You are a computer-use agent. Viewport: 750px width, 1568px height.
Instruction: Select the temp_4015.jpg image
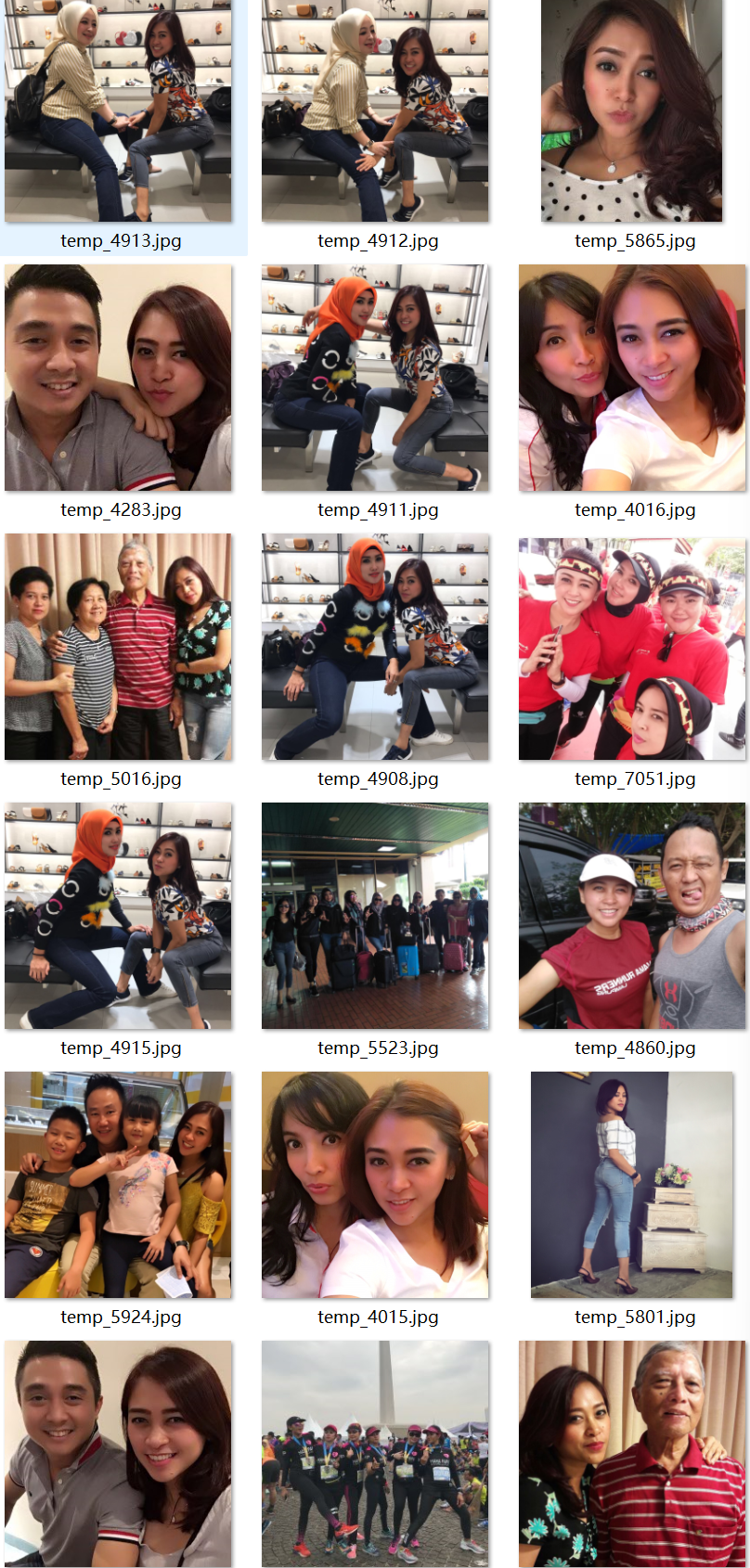375,1185
